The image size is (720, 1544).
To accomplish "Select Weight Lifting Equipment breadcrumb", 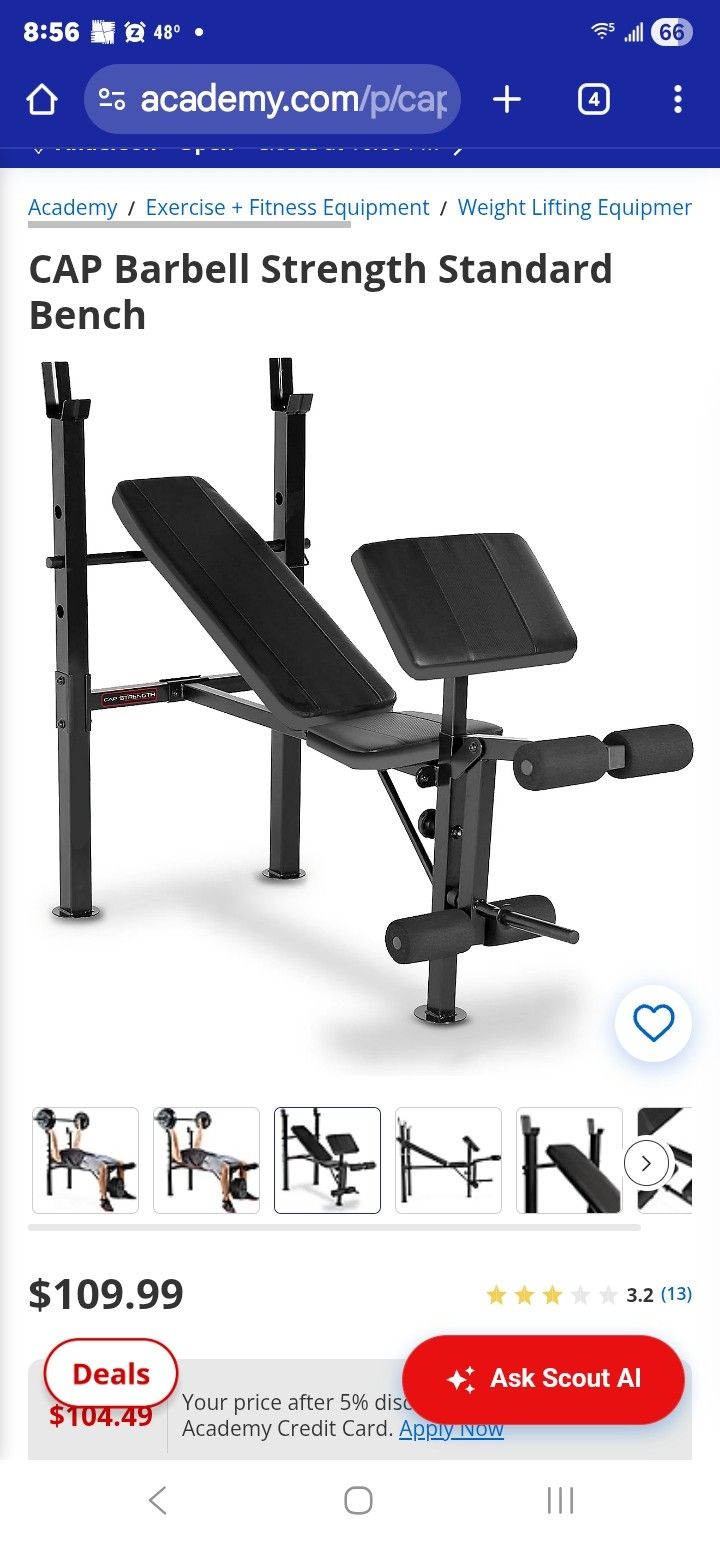I will (x=574, y=207).
